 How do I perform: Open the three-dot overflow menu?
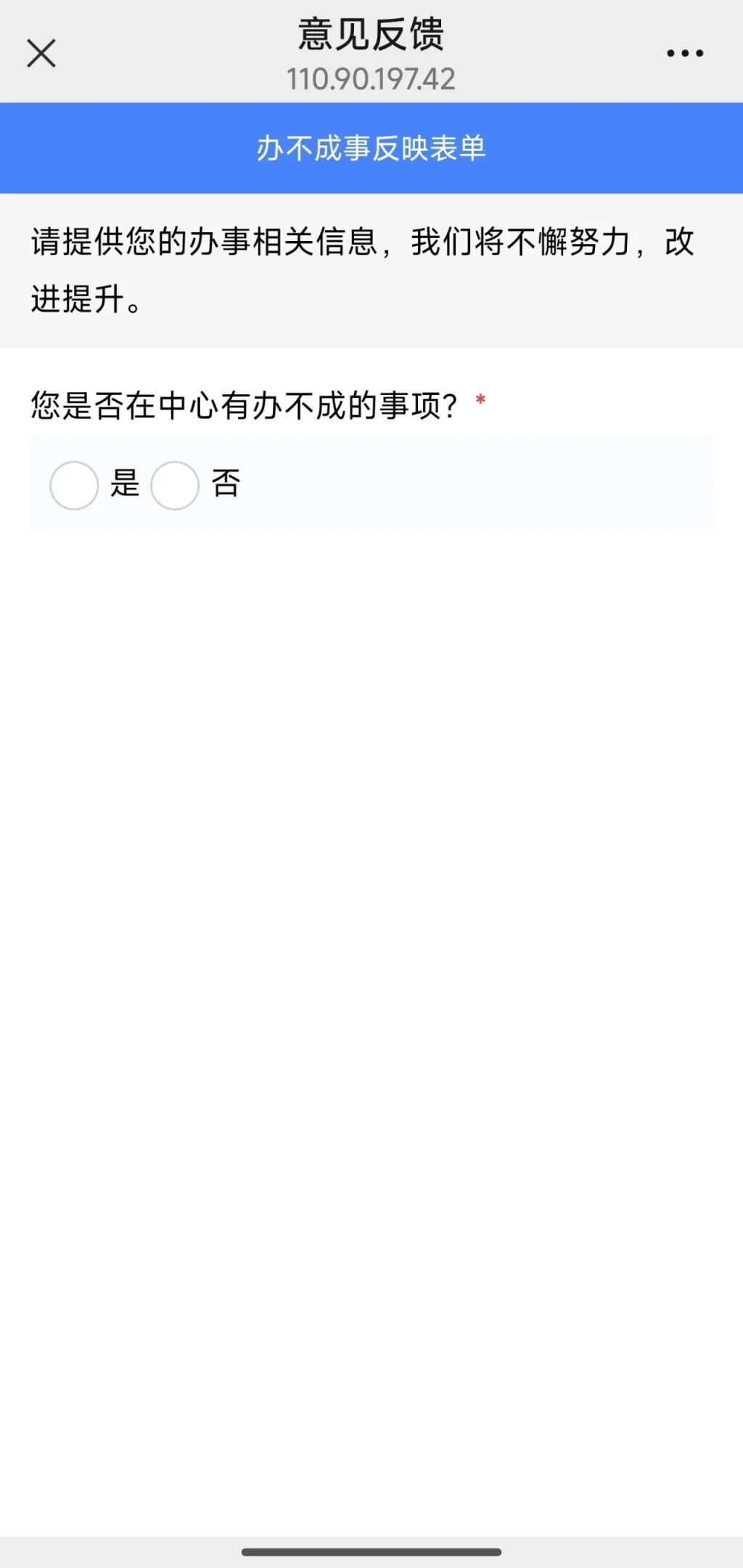[x=685, y=53]
